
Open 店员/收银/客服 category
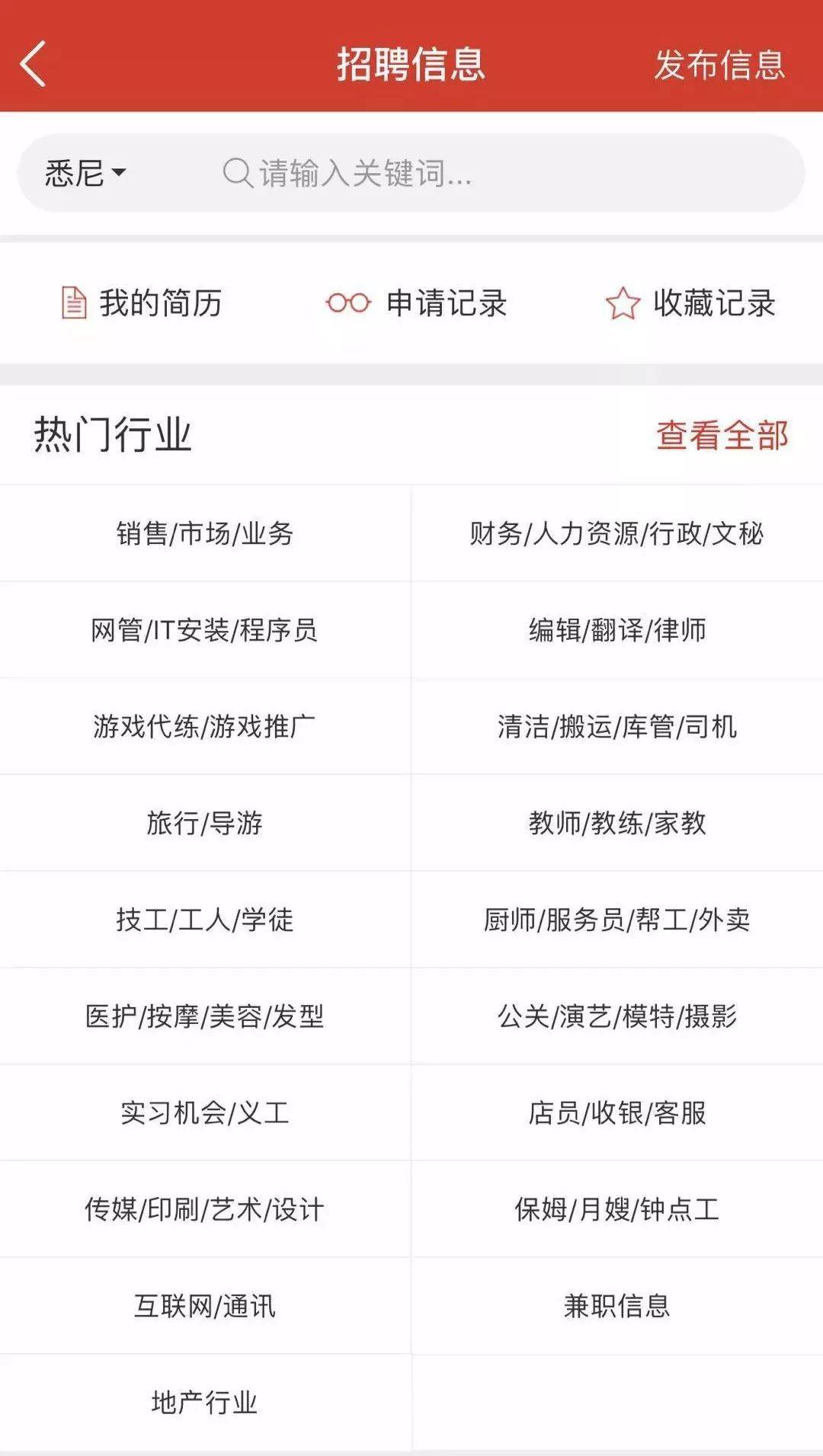click(x=617, y=1113)
